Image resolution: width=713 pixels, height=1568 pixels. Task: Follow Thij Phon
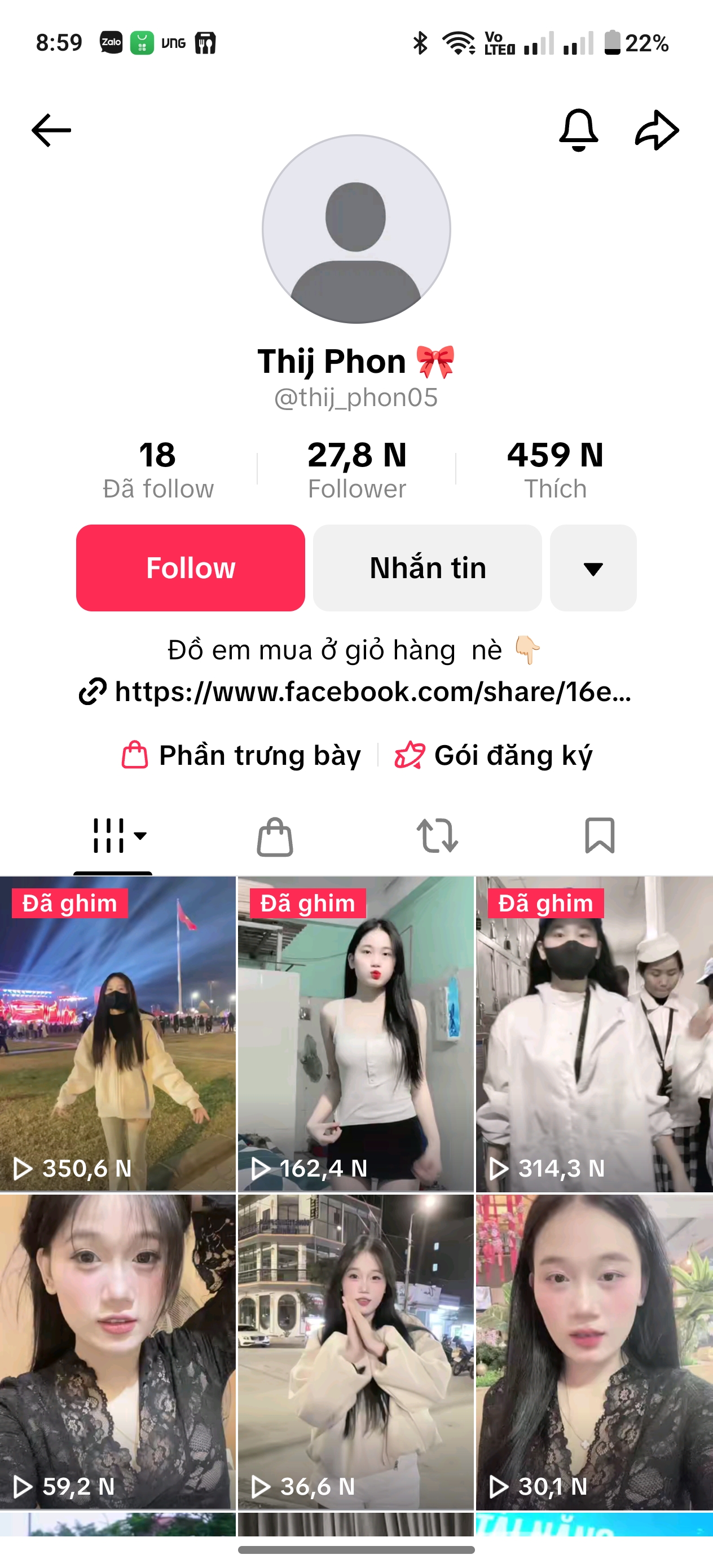point(190,568)
